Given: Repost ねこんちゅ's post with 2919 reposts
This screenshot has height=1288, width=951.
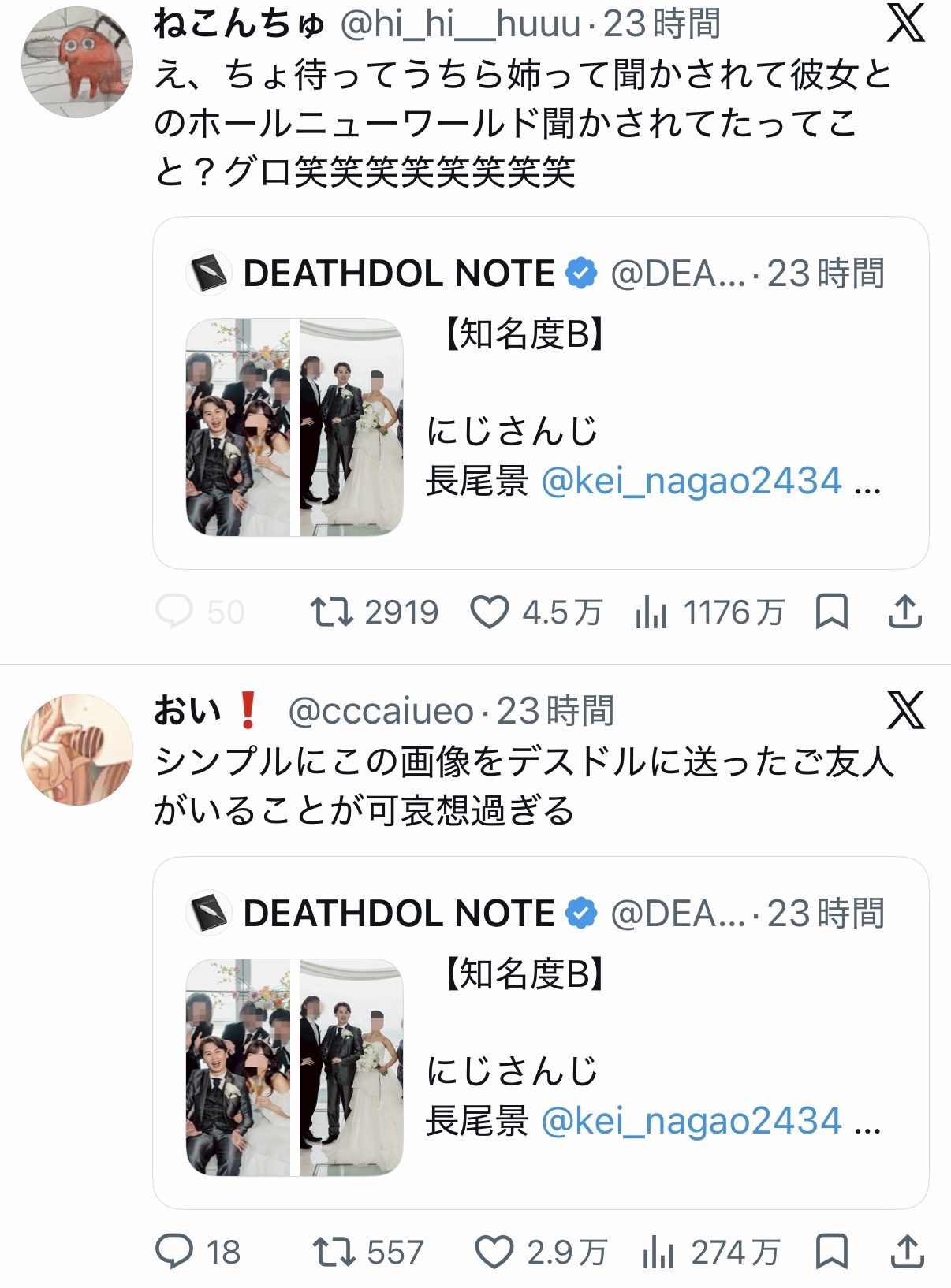Looking at the screenshot, I should tap(375, 612).
